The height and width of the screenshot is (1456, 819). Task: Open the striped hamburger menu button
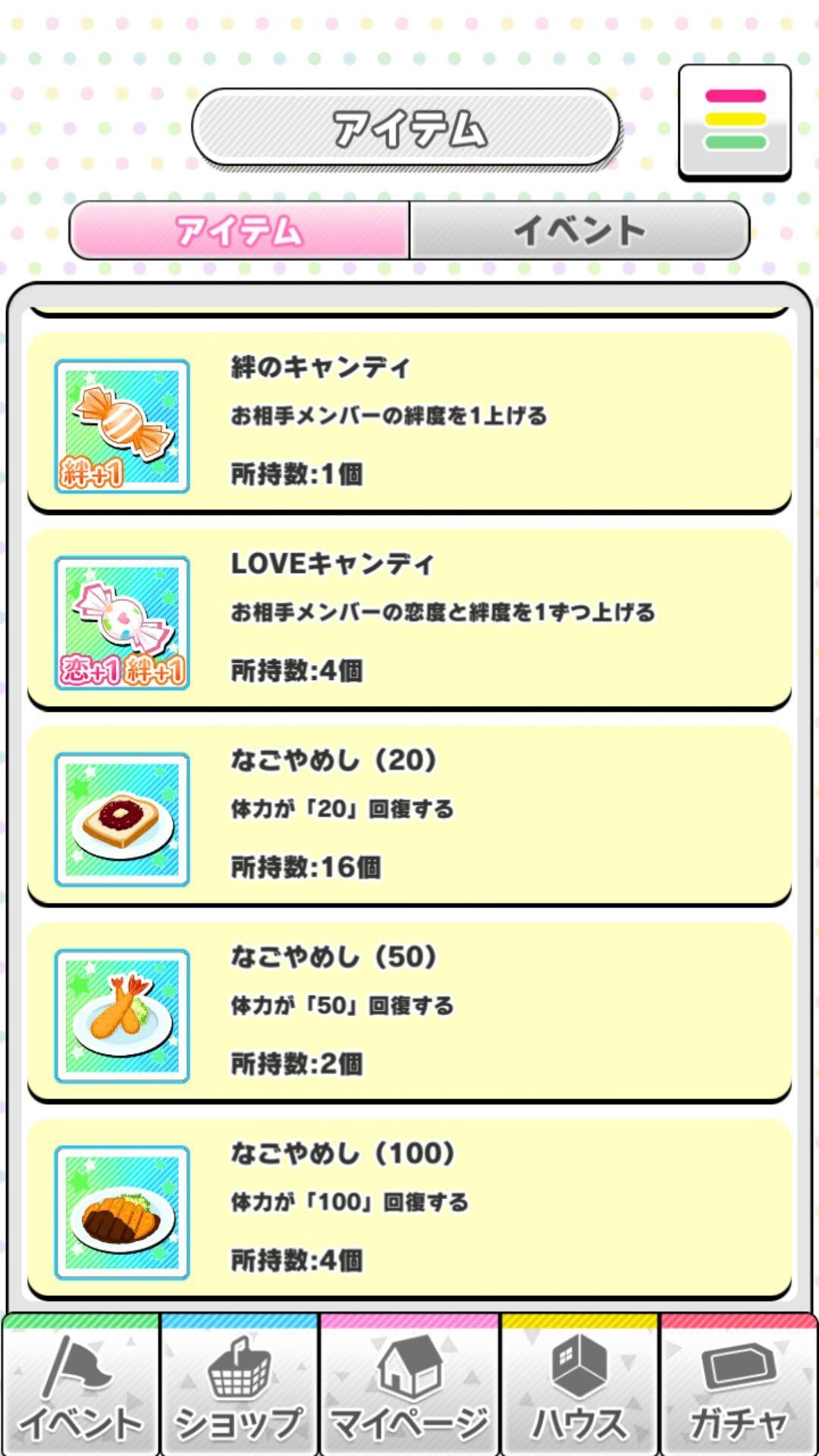coord(734,121)
